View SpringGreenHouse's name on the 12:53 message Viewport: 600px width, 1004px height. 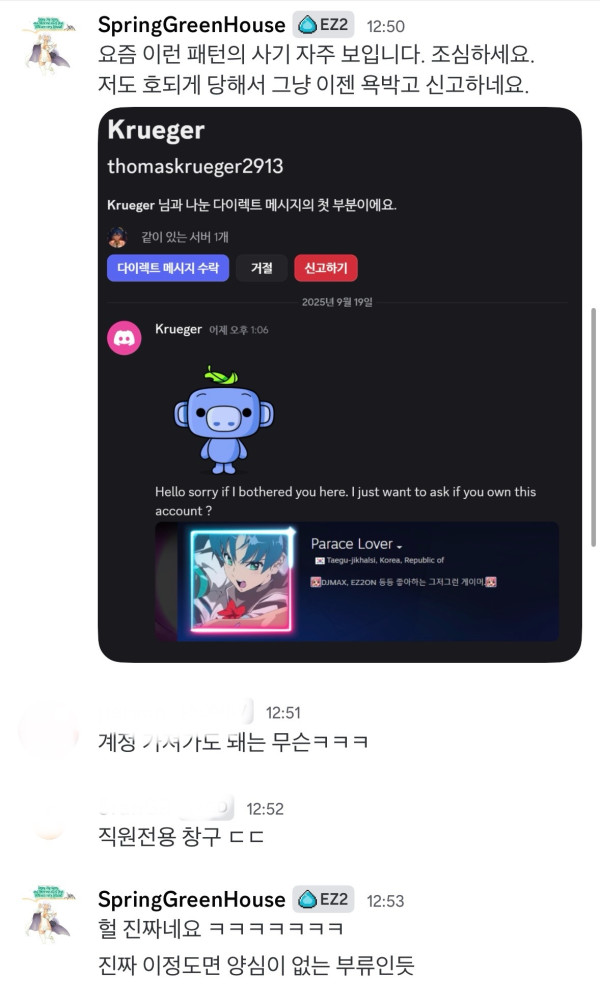click(192, 900)
